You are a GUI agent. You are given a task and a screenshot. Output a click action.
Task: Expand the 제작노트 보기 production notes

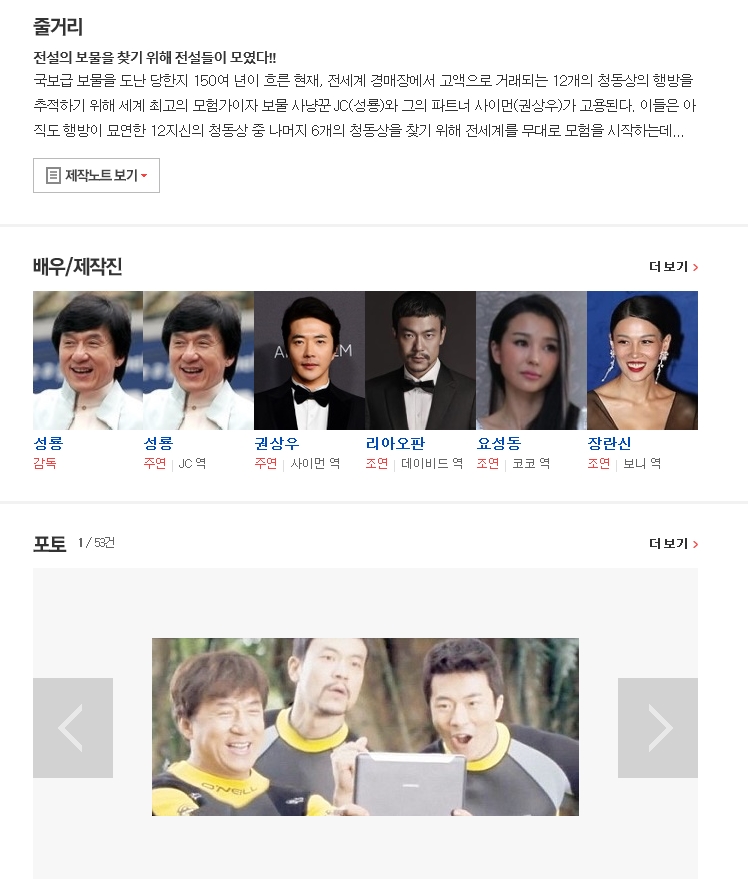click(x=96, y=175)
